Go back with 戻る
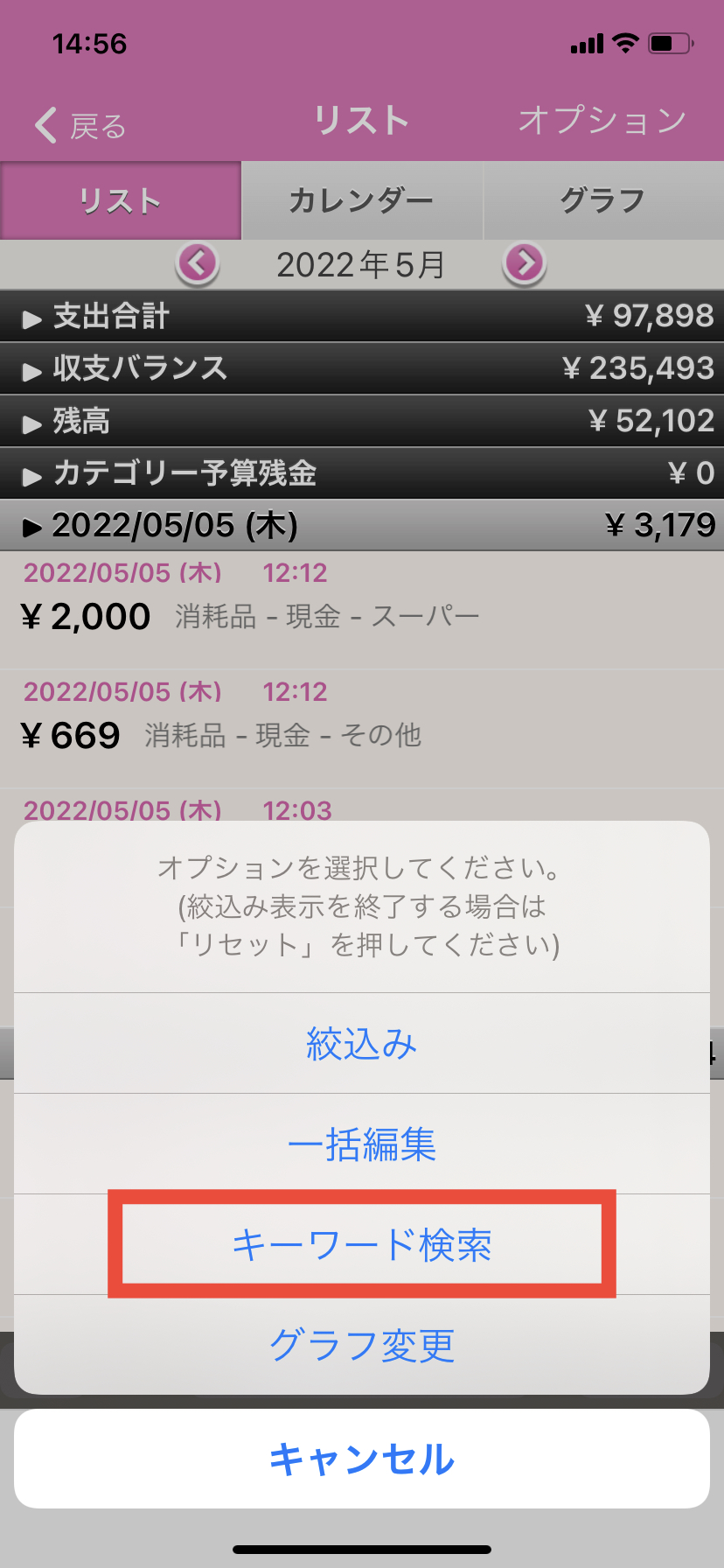The width and height of the screenshot is (724, 1568). tap(80, 125)
